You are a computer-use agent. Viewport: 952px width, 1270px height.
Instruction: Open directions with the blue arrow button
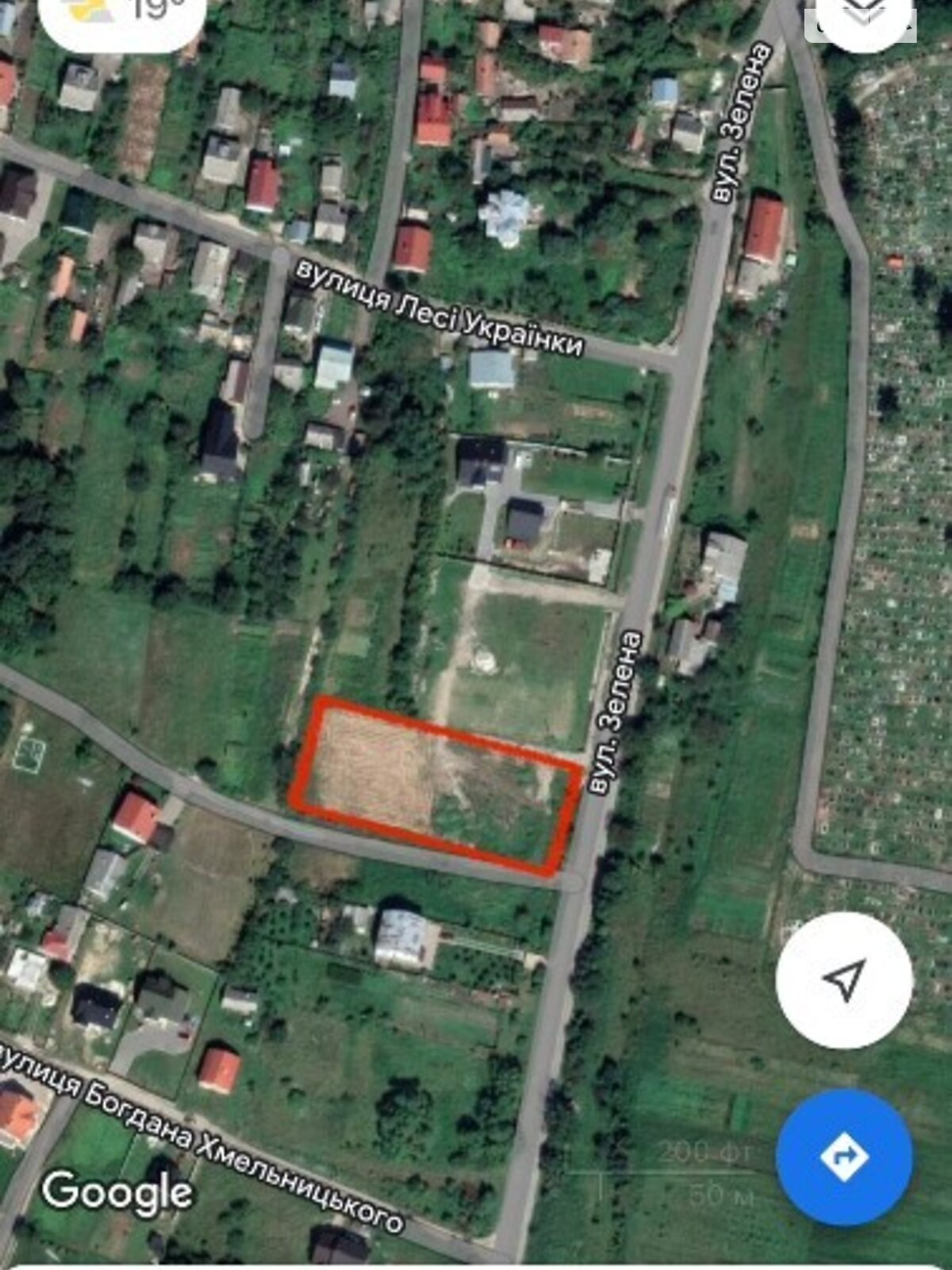pos(844,1157)
